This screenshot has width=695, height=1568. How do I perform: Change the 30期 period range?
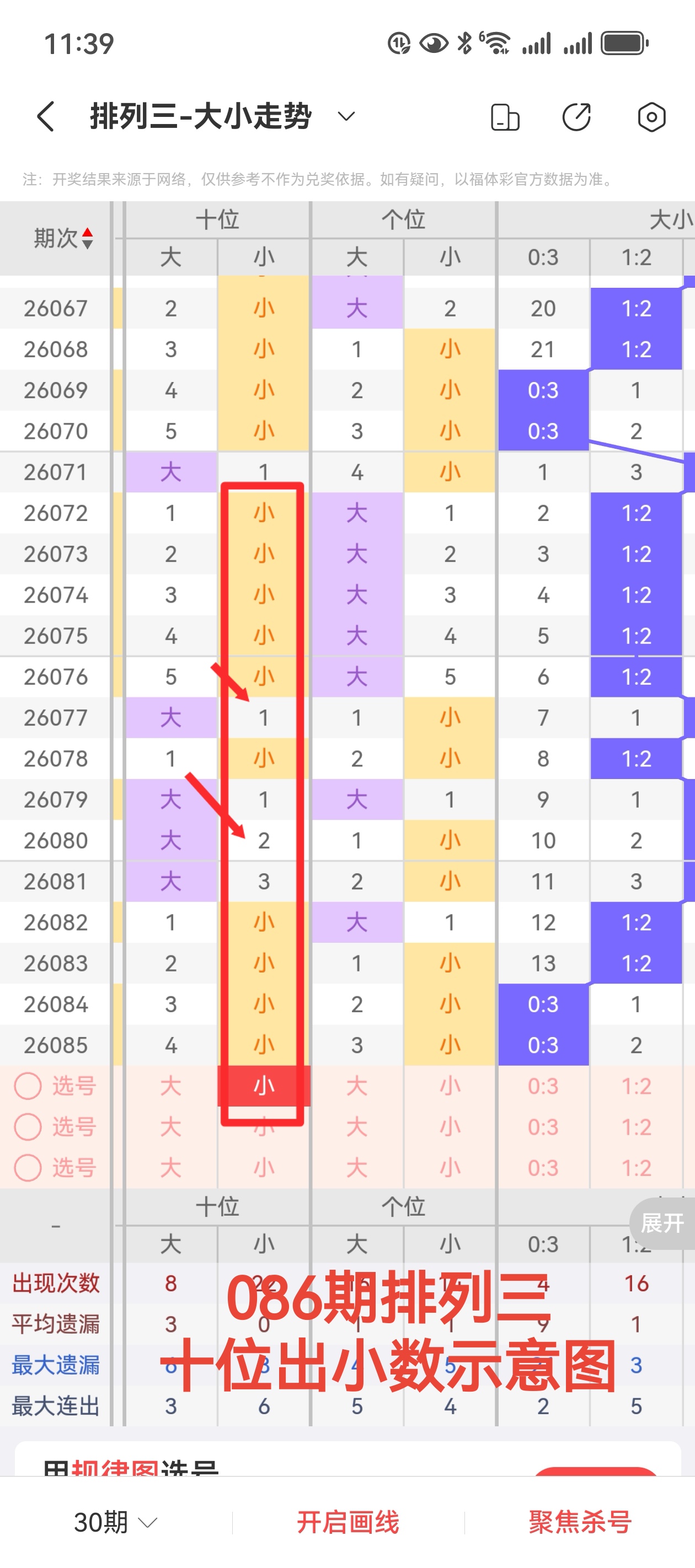[x=115, y=1522]
